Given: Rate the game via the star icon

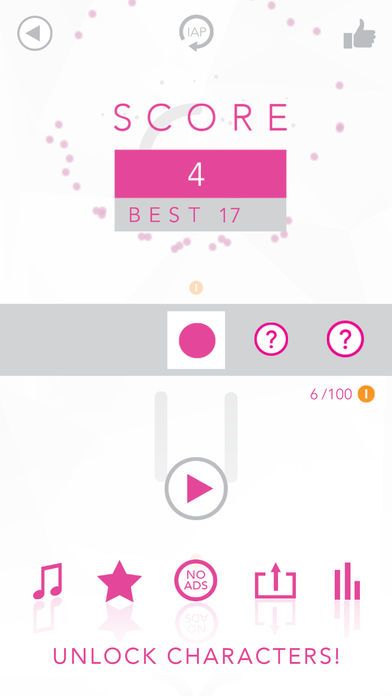Looking at the screenshot, I should [119, 581].
